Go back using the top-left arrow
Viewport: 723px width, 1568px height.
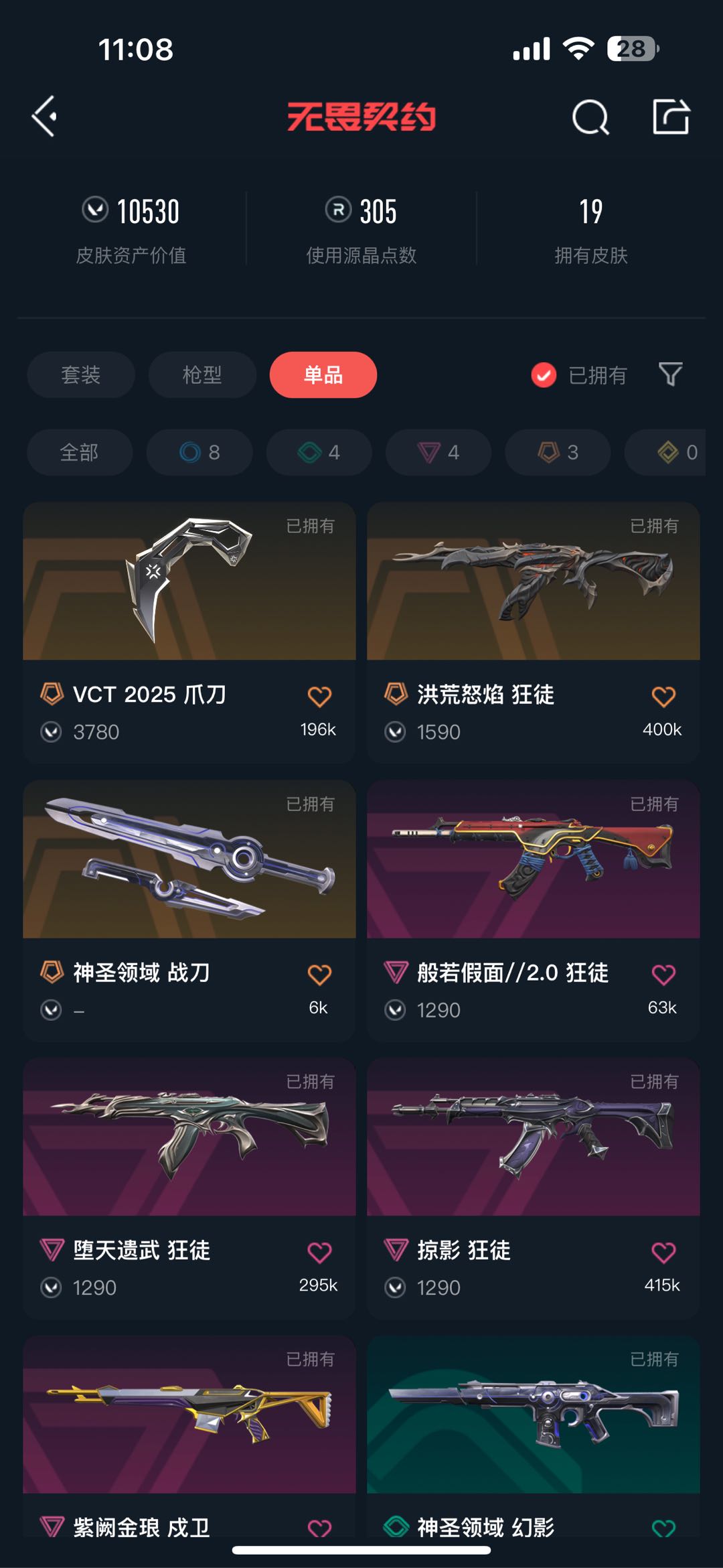click(x=44, y=117)
